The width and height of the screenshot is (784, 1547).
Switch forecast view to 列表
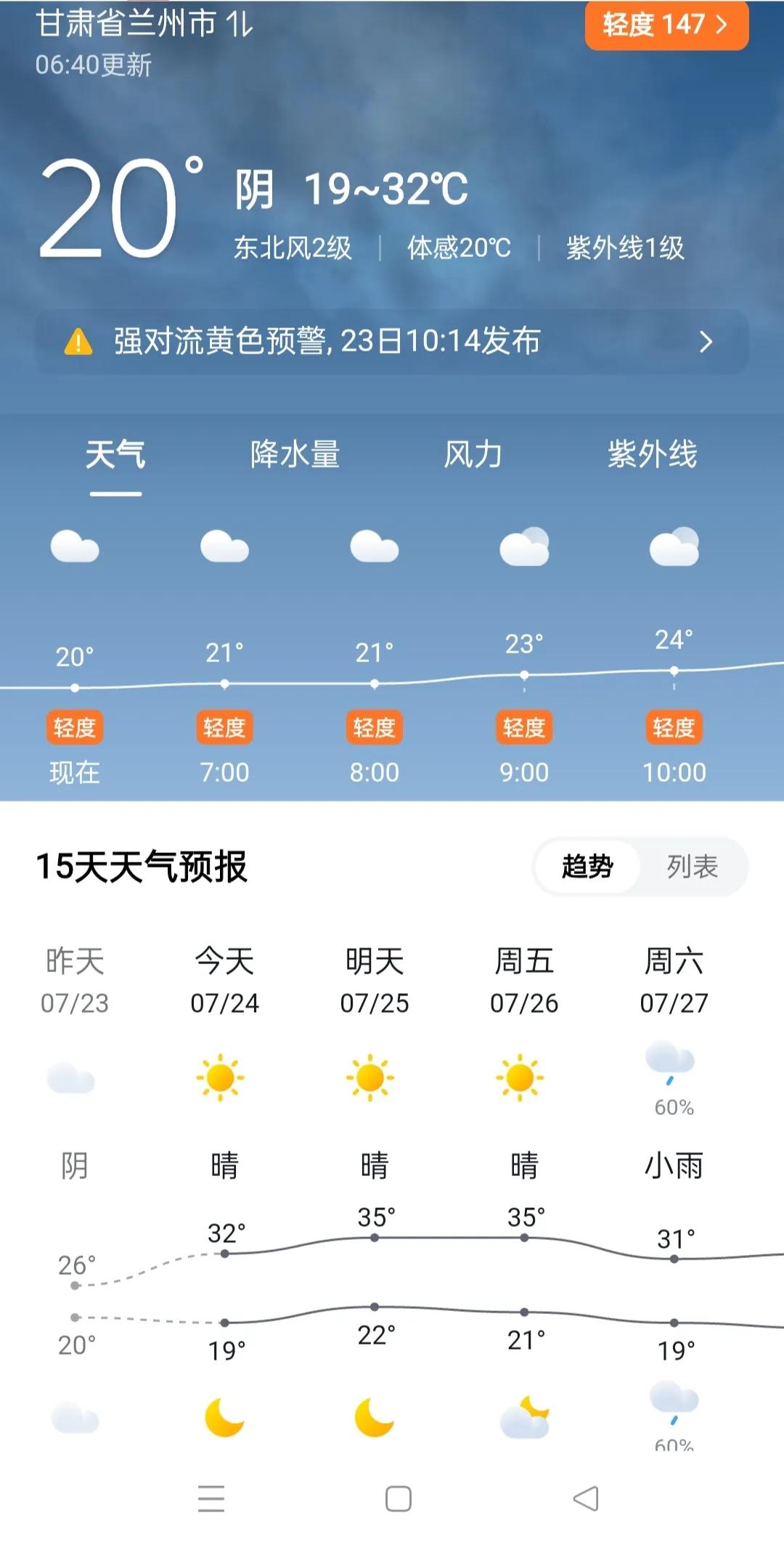click(693, 866)
